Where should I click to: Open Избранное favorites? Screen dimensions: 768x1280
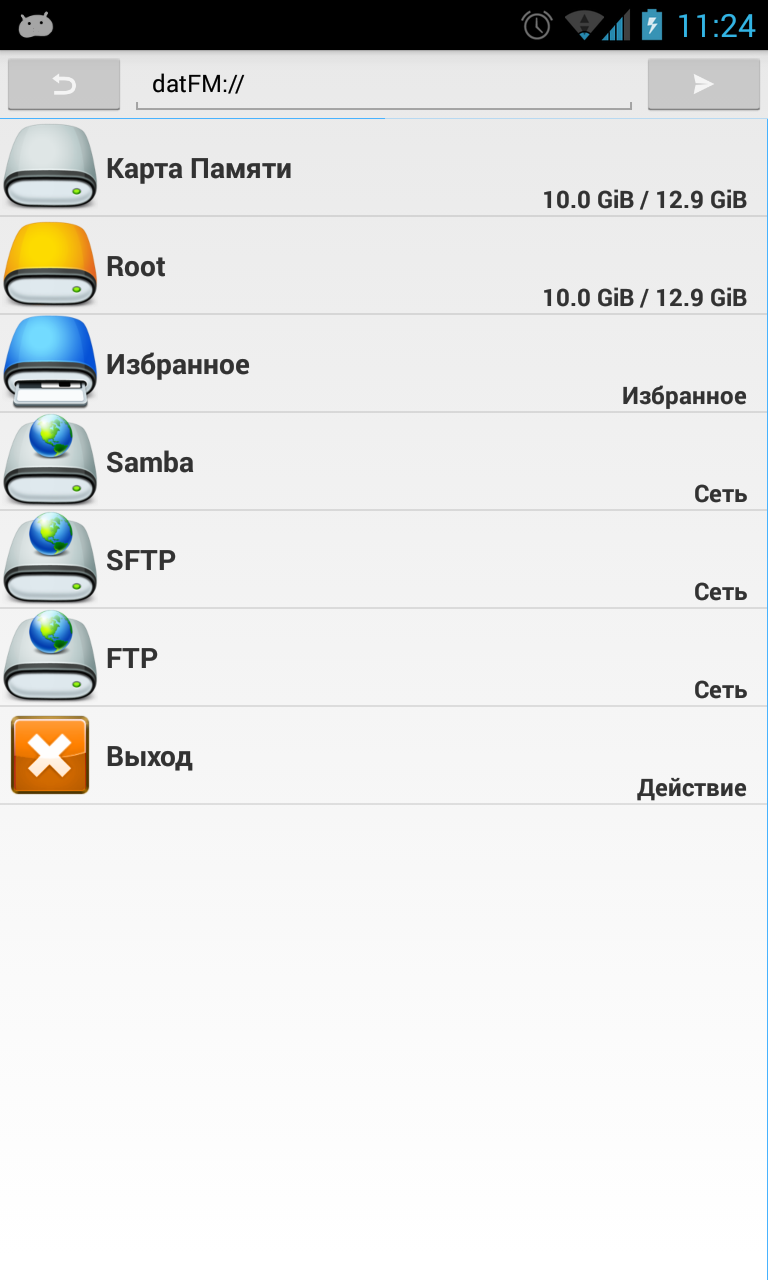coord(384,364)
